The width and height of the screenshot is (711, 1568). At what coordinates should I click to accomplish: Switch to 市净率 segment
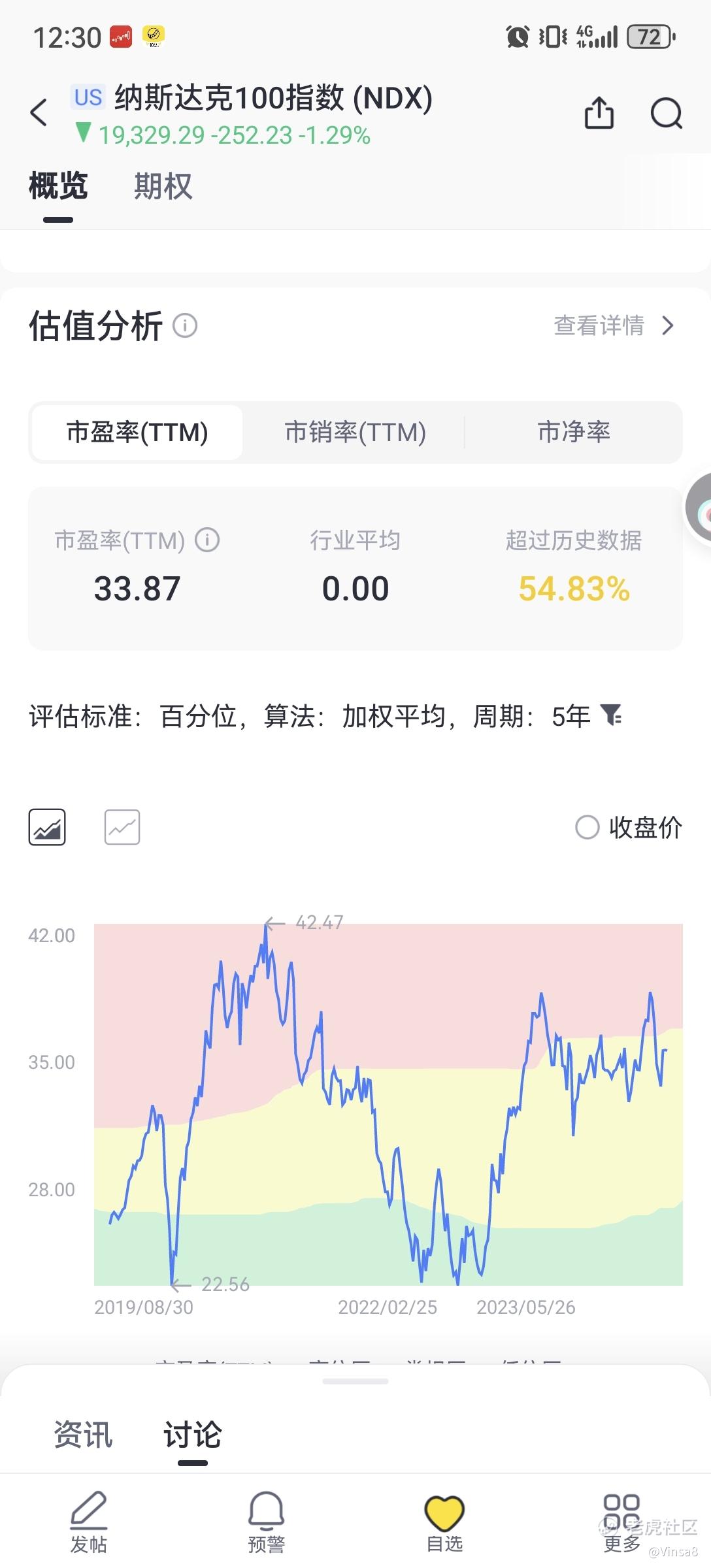(x=573, y=433)
